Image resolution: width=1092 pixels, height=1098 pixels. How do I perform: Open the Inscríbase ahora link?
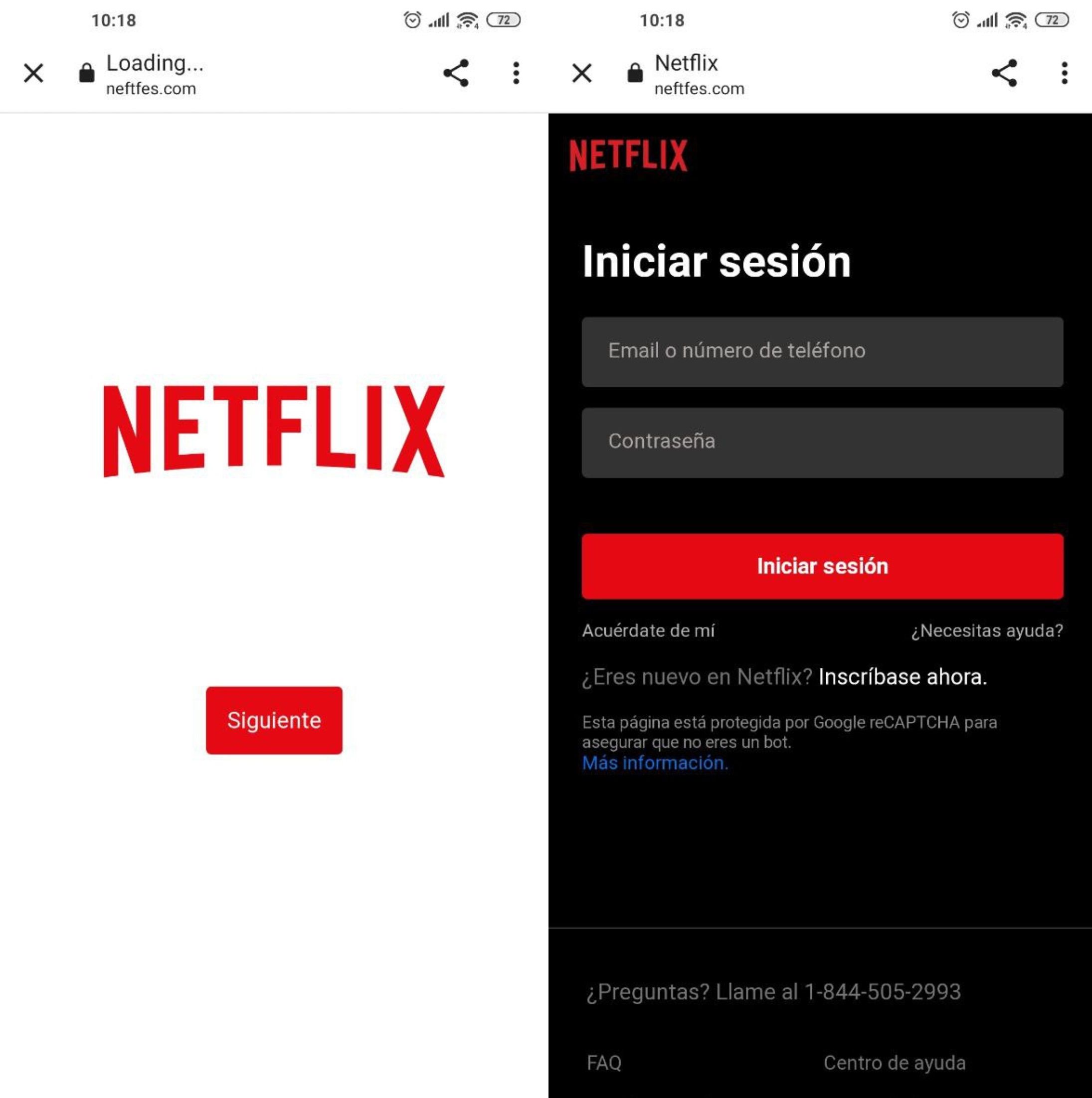point(902,677)
